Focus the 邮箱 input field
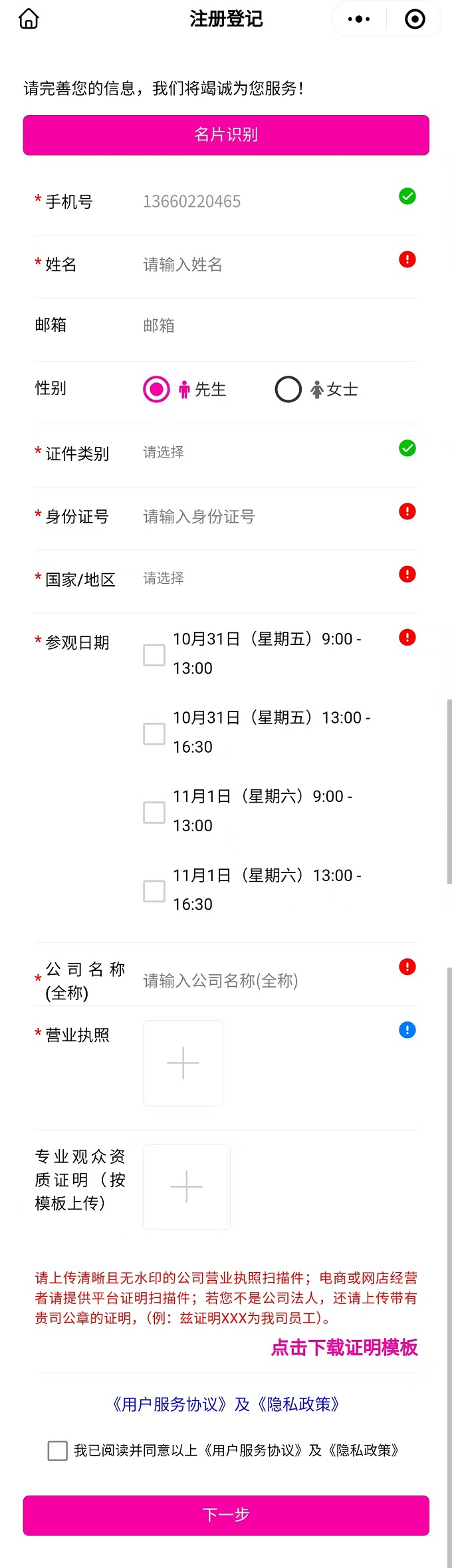452x1568 pixels. (x=266, y=325)
